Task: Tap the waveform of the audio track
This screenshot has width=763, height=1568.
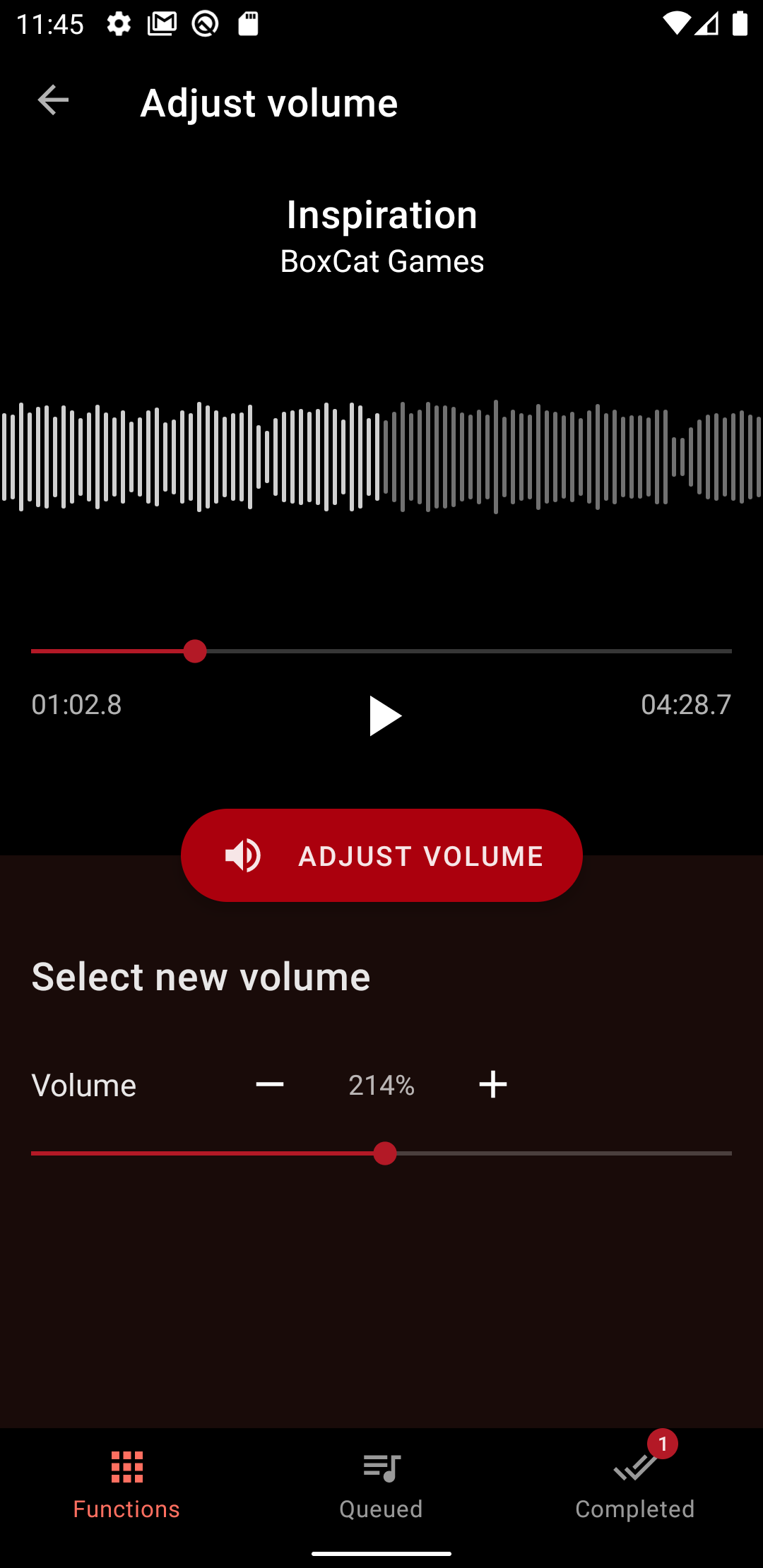Action: (x=381, y=456)
